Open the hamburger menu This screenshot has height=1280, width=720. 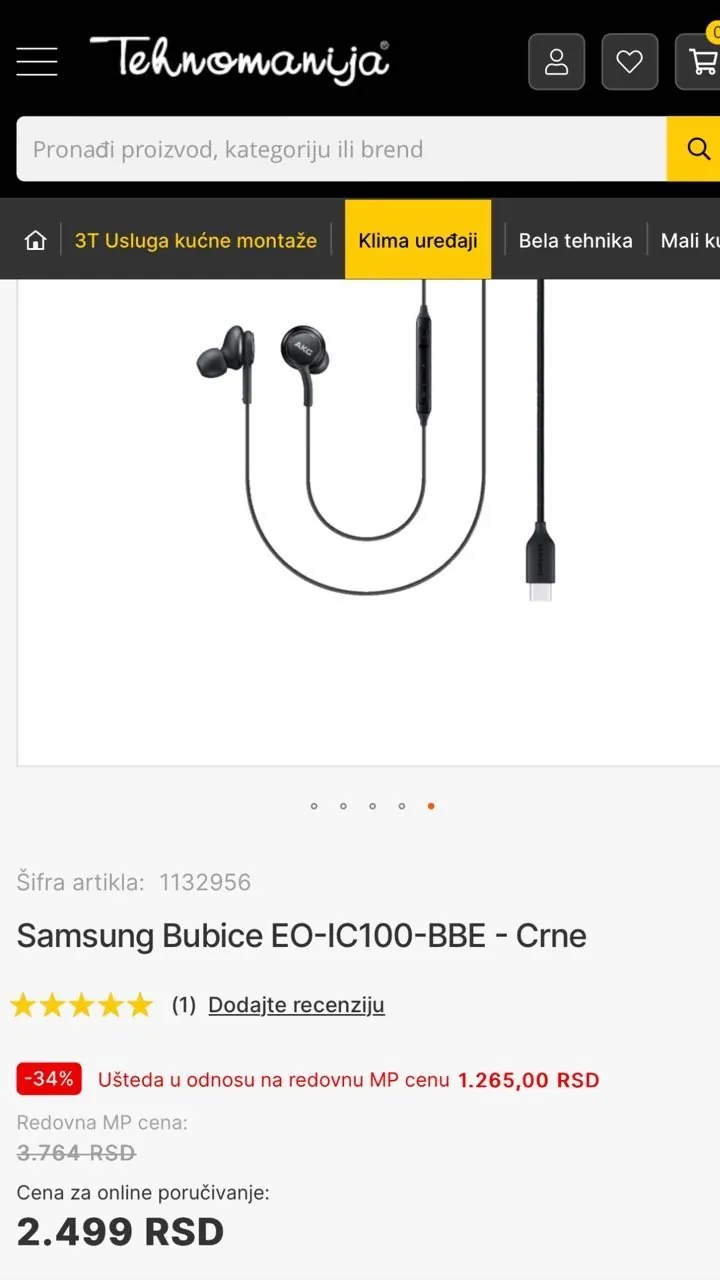click(37, 62)
